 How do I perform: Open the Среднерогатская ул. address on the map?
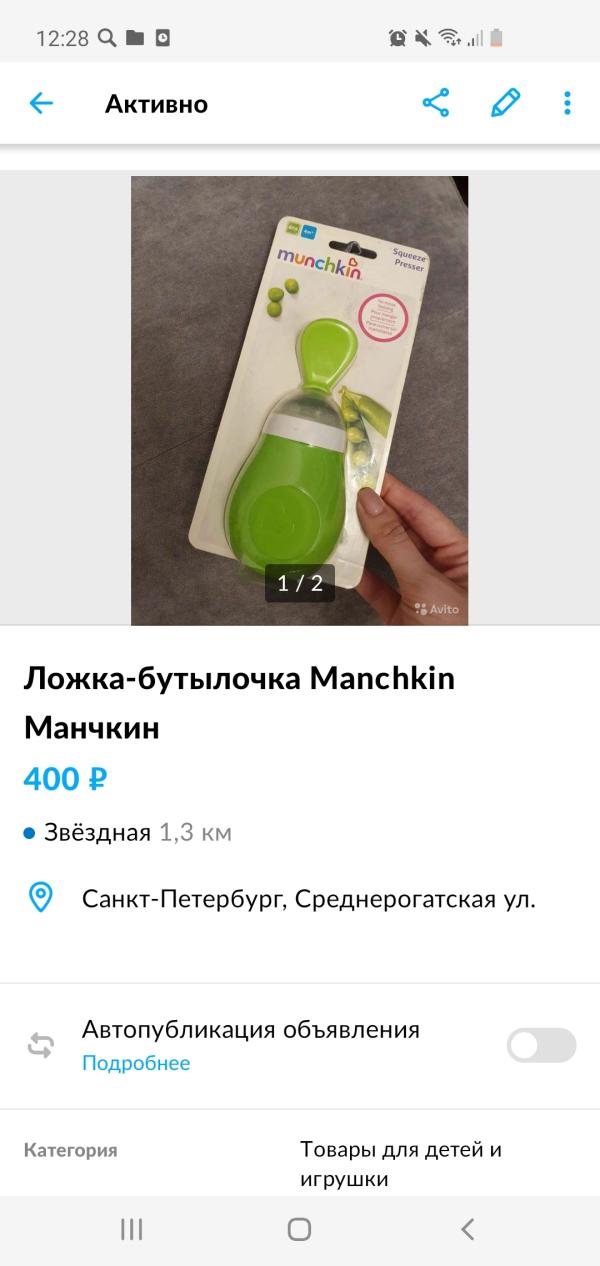click(308, 898)
